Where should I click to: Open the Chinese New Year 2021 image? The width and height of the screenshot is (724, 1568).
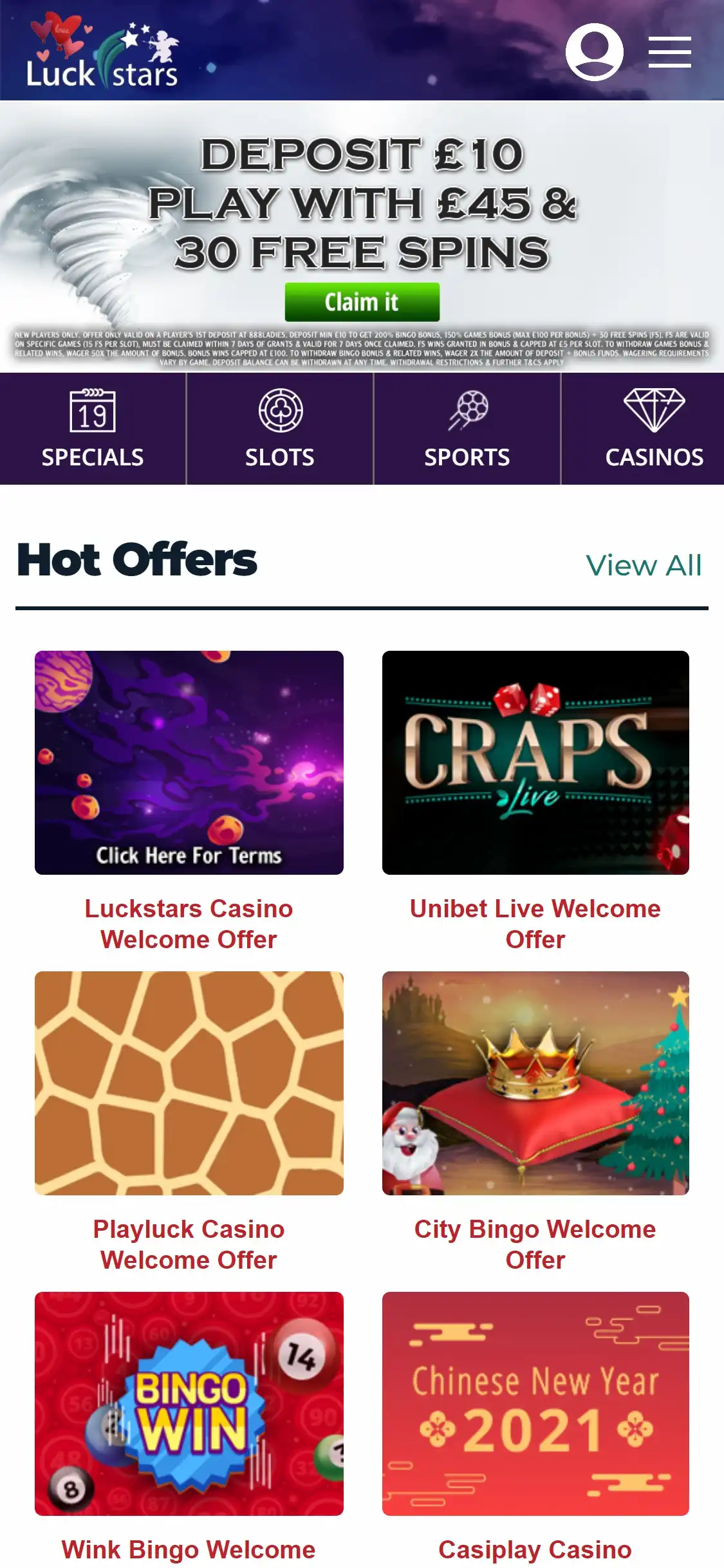coord(535,1403)
